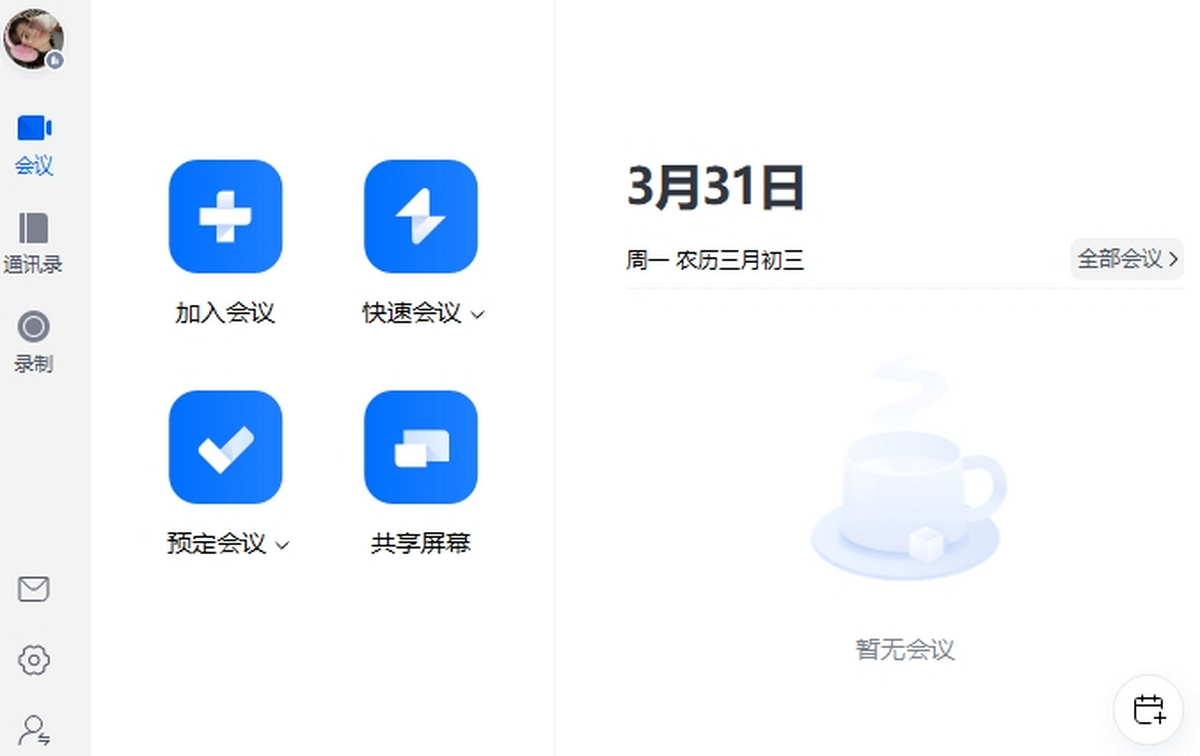The height and width of the screenshot is (756, 1200).
Task: Tap the 共享屏幕 button
Action: pos(420,447)
